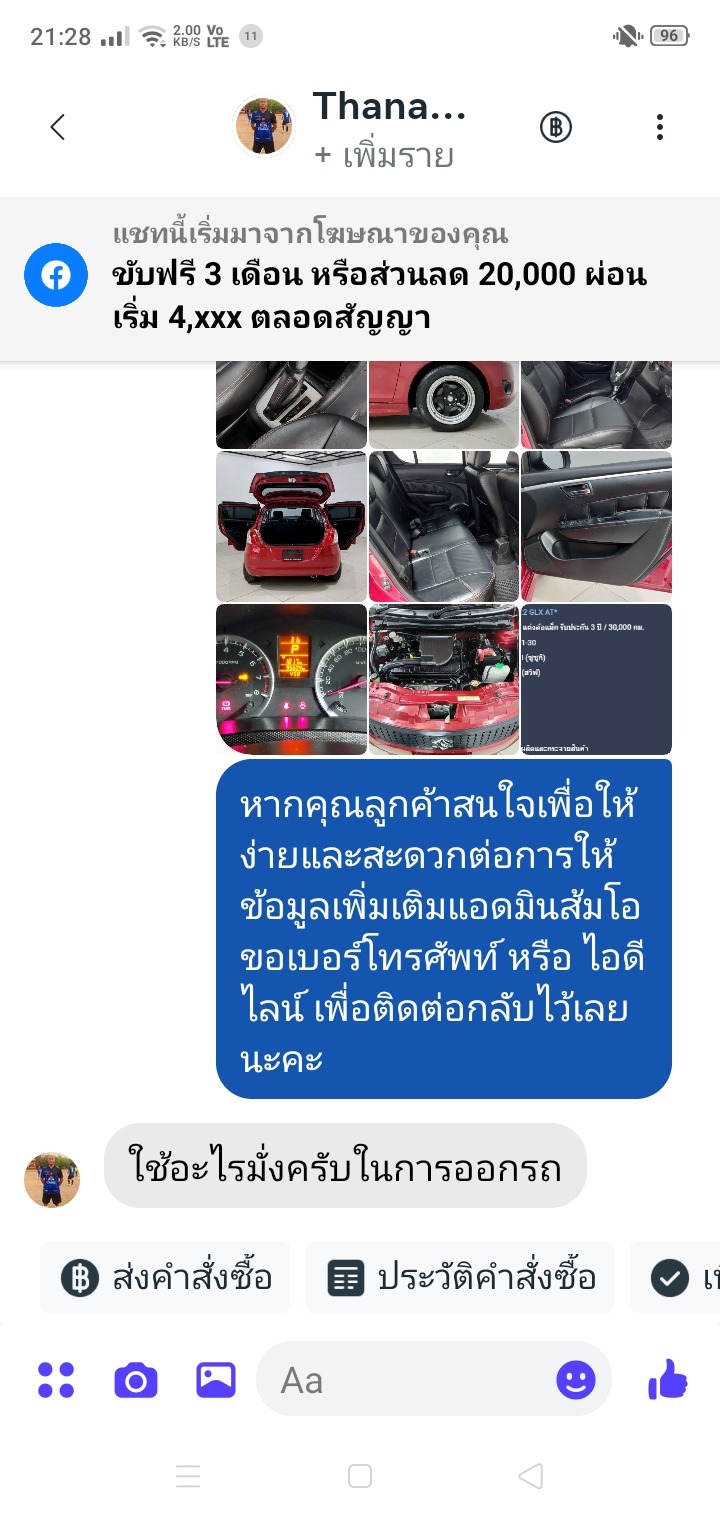This screenshot has height=1520, width=720.
Task: Open the dashboard gauge photo
Action: pos(292,679)
